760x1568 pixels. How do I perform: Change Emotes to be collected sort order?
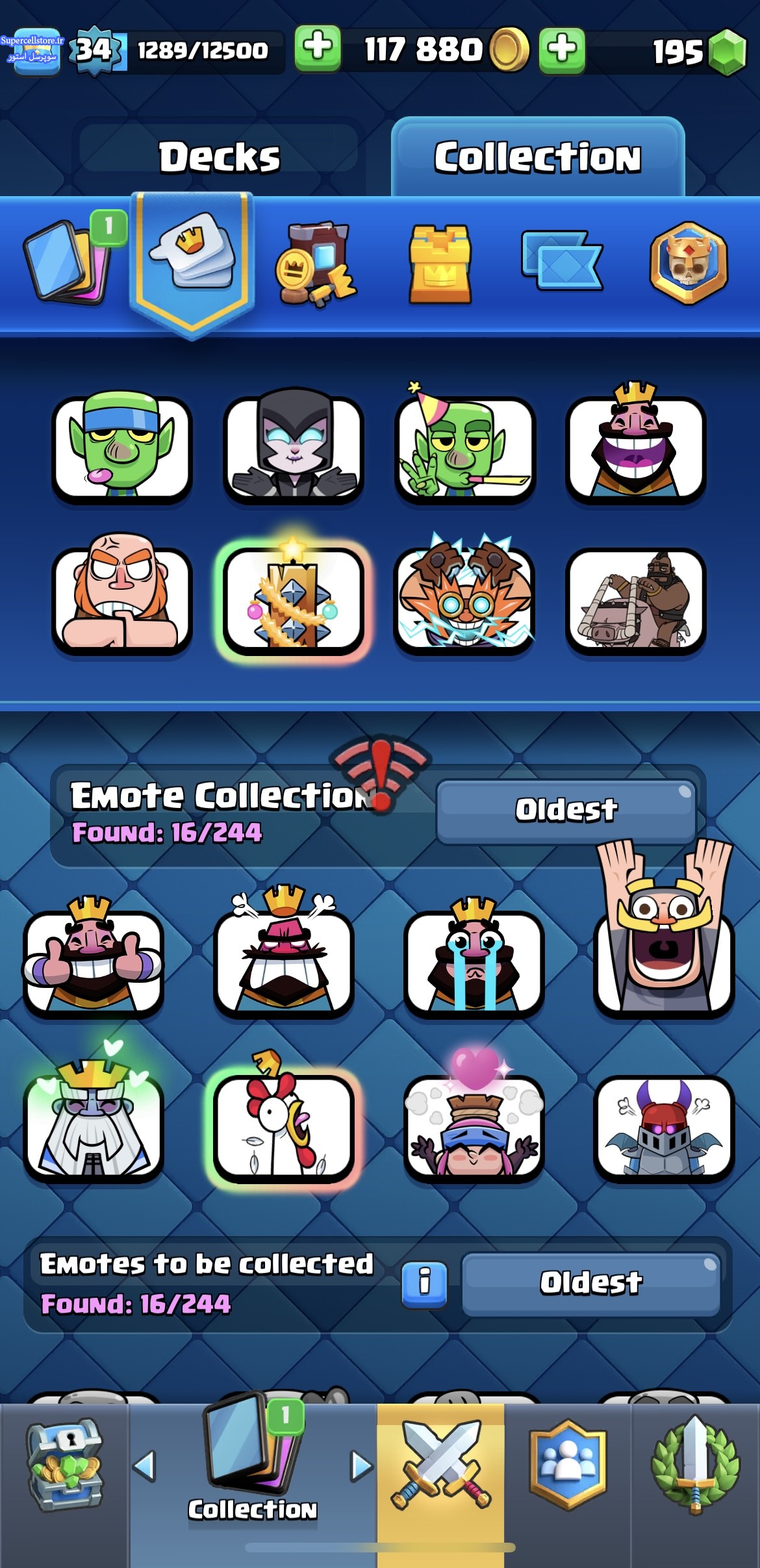pos(591,1283)
